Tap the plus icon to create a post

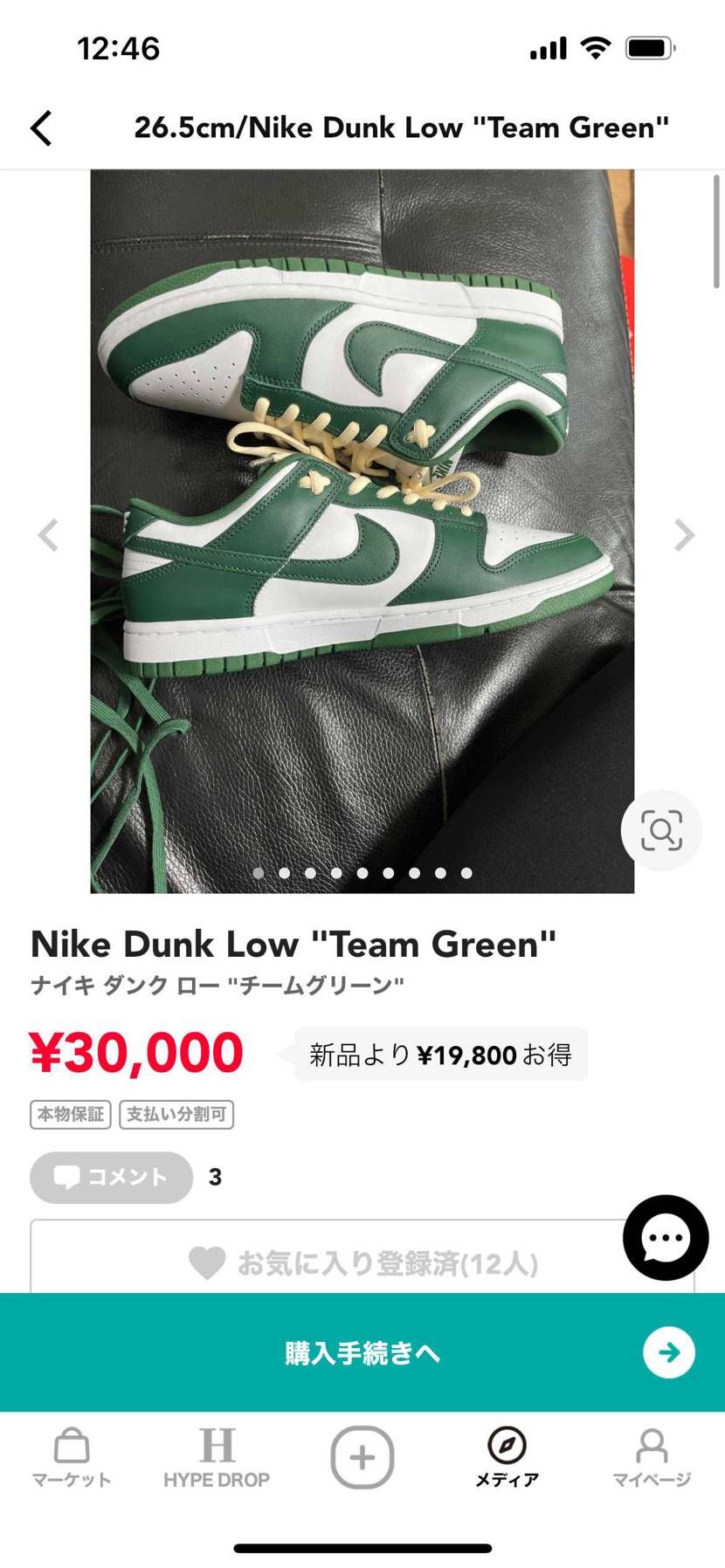(x=362, y=1456)
